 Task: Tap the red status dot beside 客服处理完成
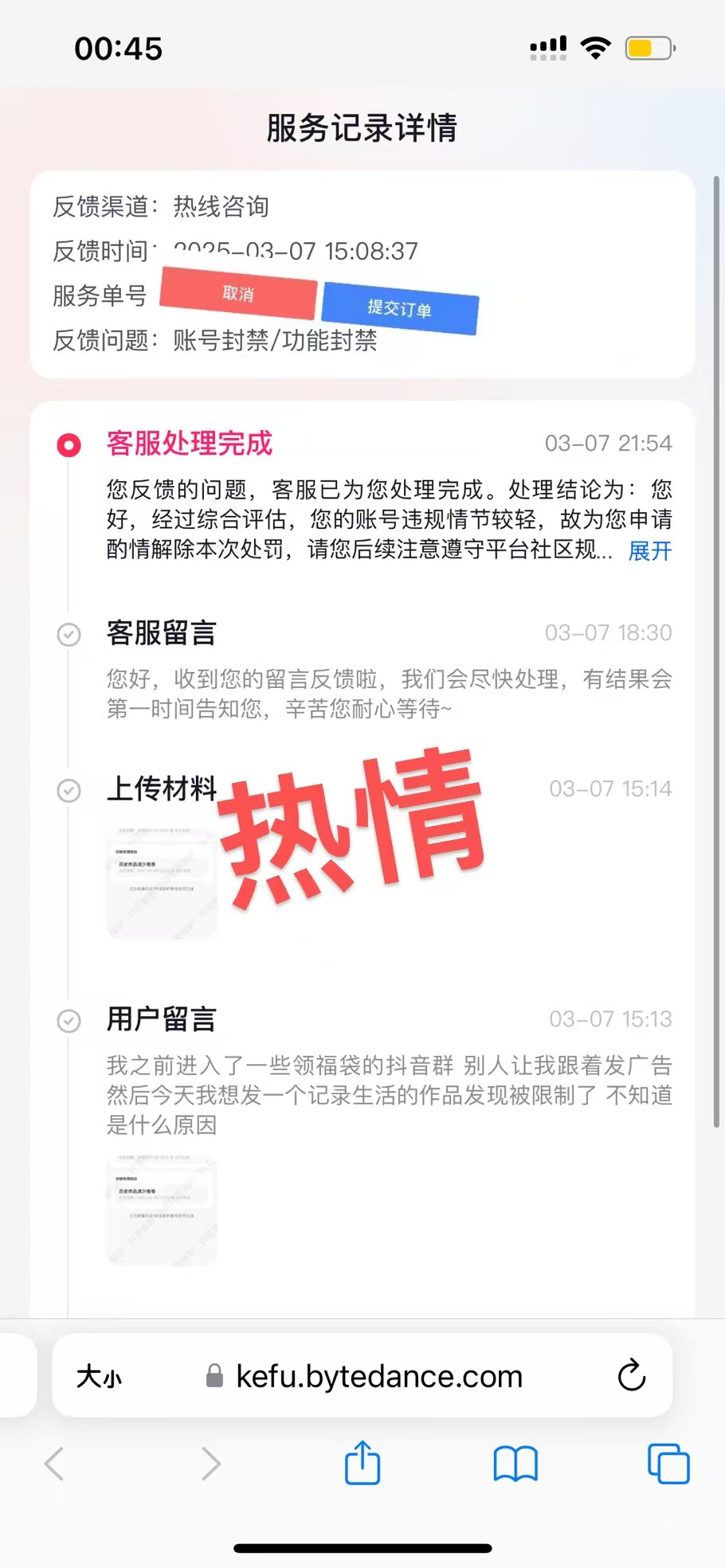69,445
